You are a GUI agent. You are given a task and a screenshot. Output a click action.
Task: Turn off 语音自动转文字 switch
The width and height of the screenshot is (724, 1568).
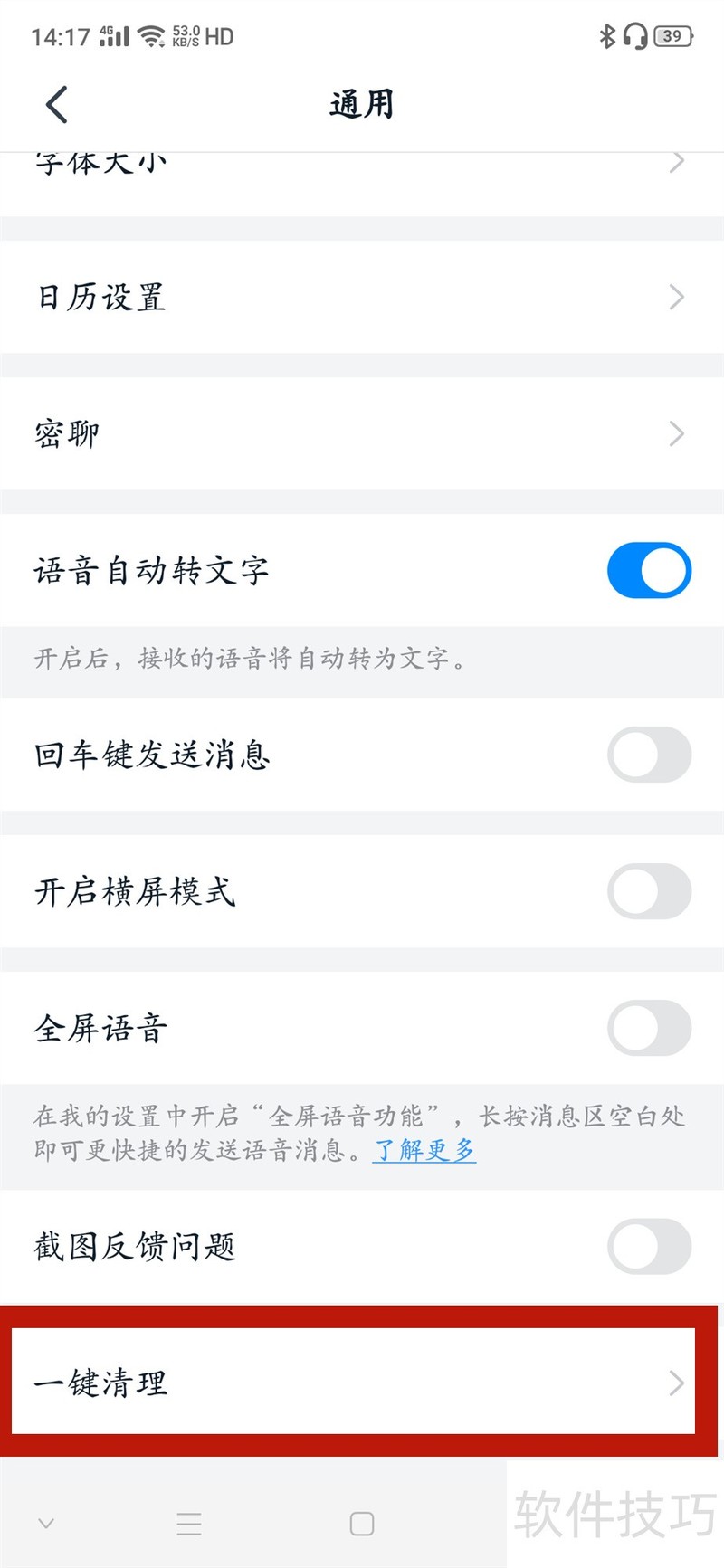pyautogui.click(x=649, y=570)
